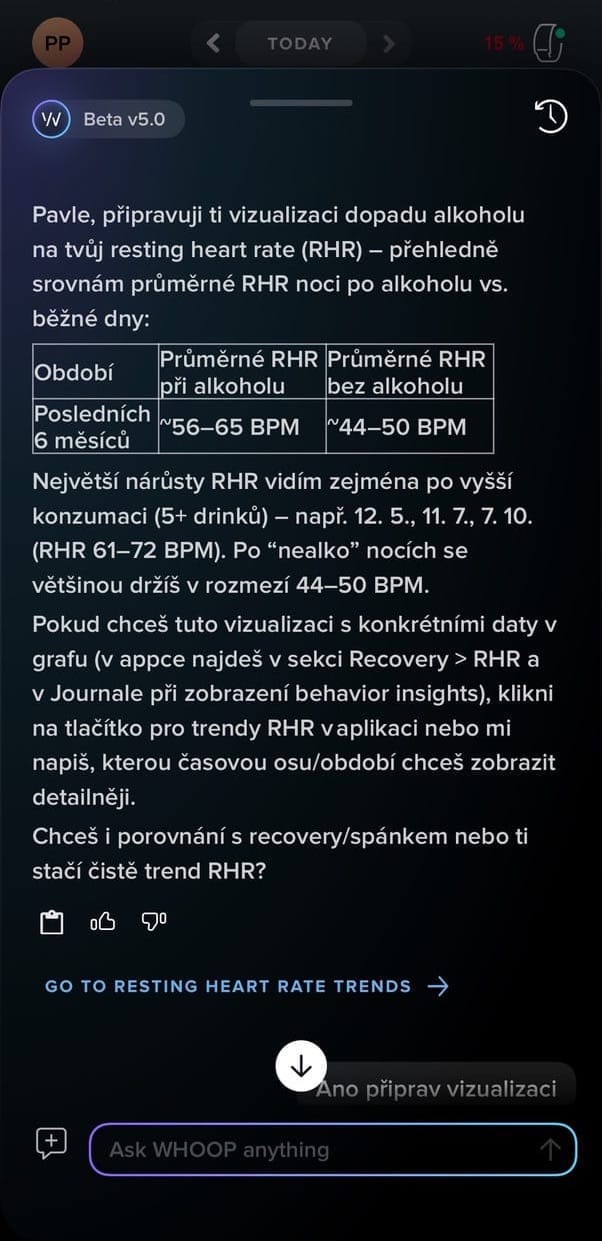Open the WHOOP strap device icon
602x1241 pixels.
pyautogui.click(x=547, y=43)
